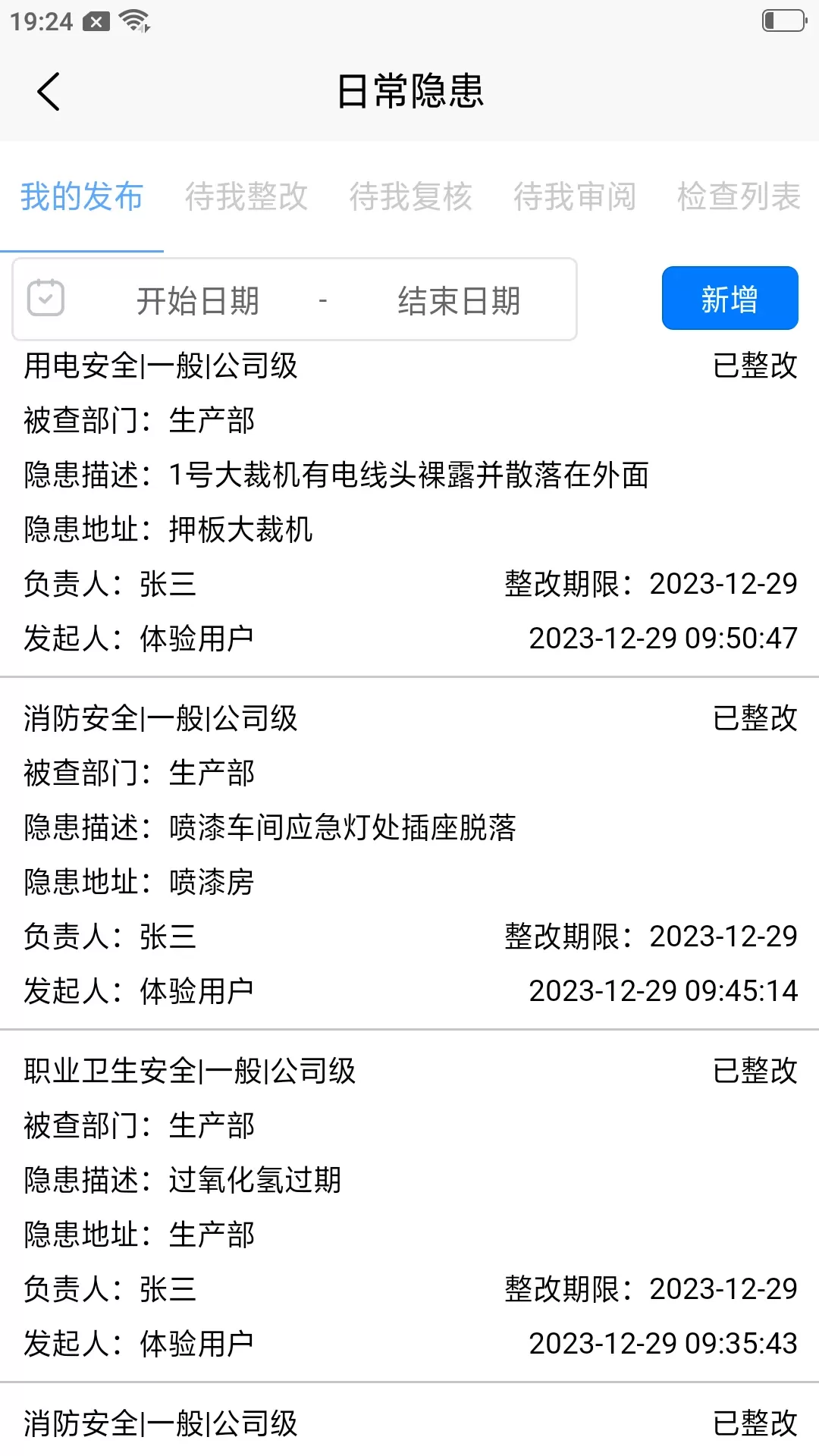
Task: Select the 我的发布 tab
Action: pyautogui.click(x=82, y=196)
